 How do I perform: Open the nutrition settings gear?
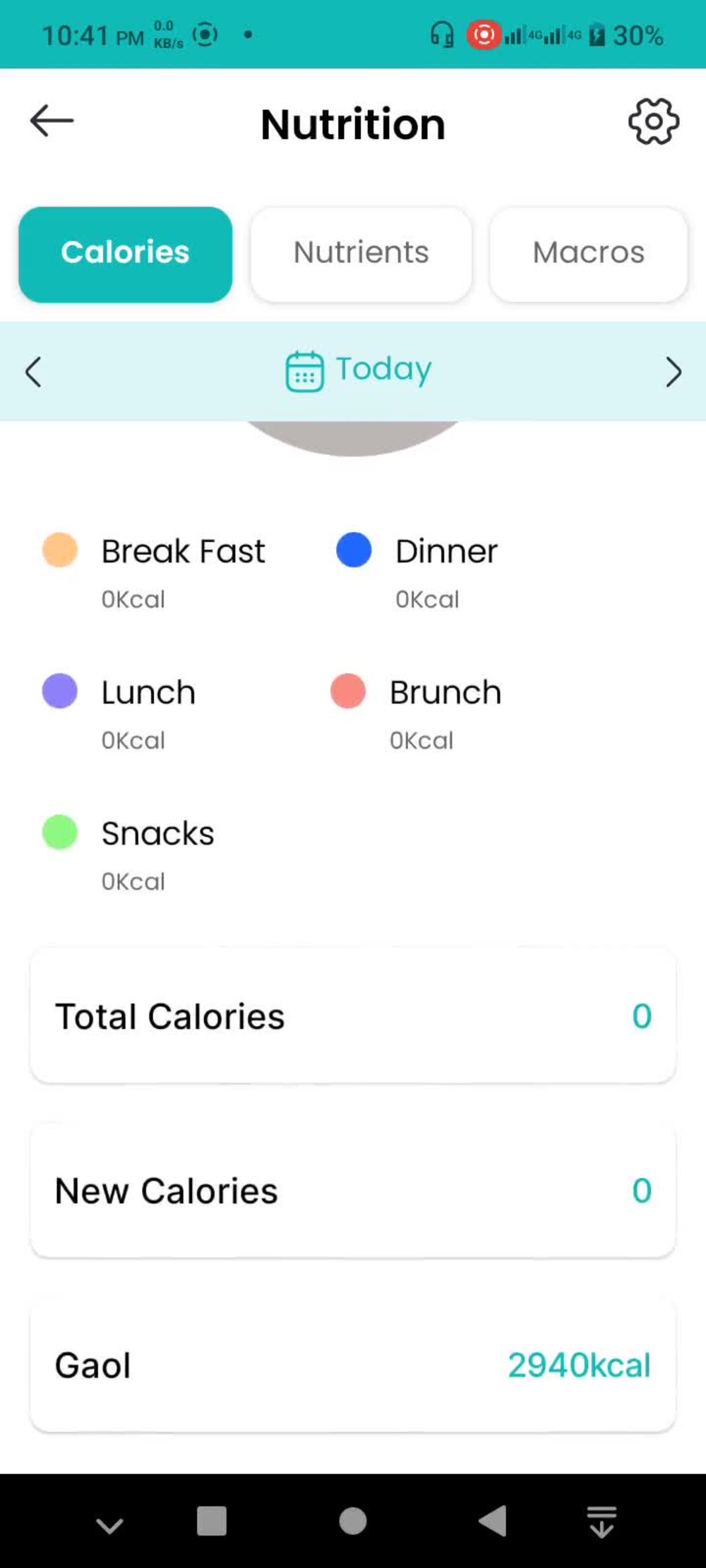(653, 122)
